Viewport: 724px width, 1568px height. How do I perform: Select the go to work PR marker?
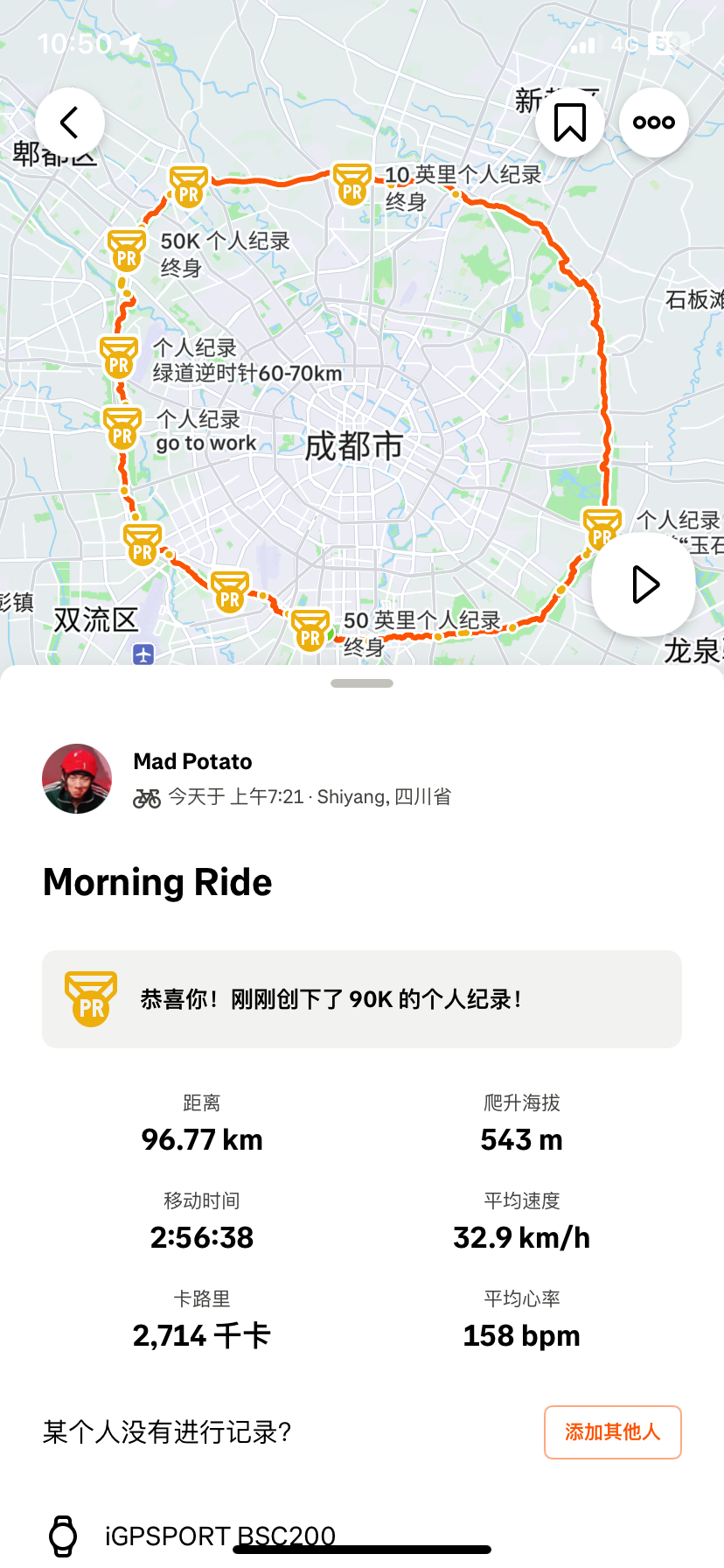pos(122,429)
